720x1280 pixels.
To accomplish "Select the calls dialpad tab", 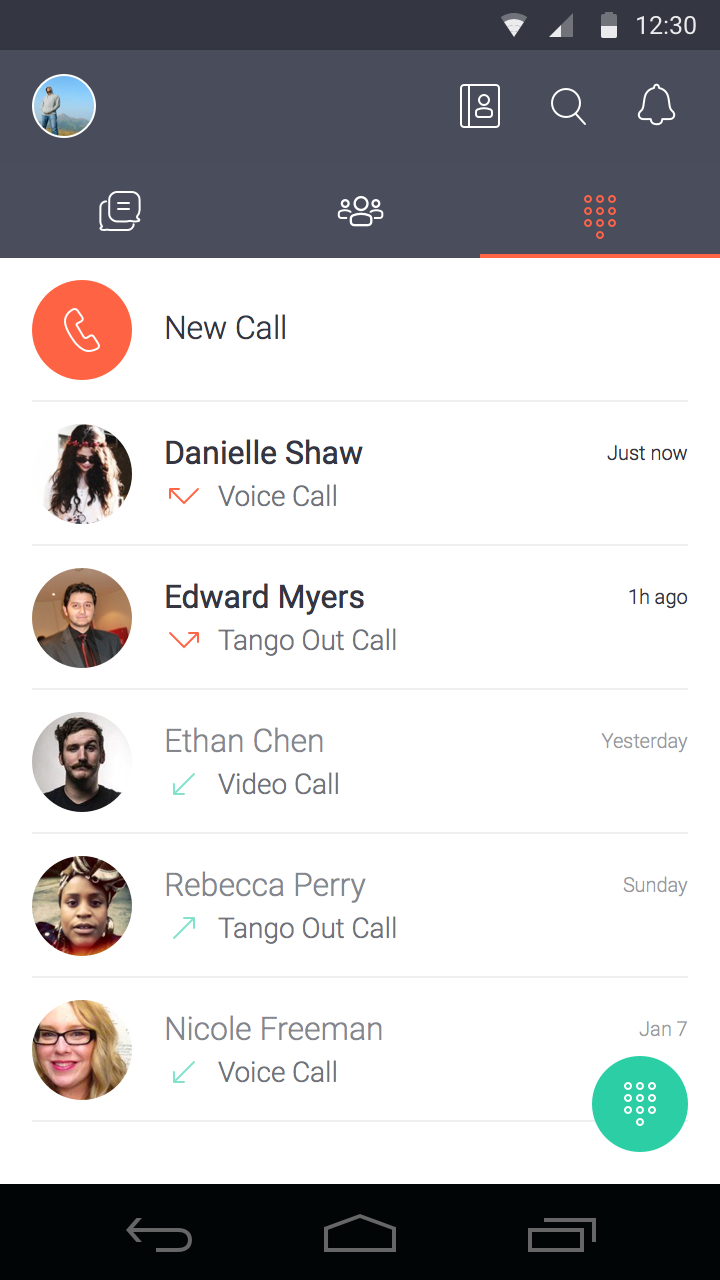I will point(599,216).
